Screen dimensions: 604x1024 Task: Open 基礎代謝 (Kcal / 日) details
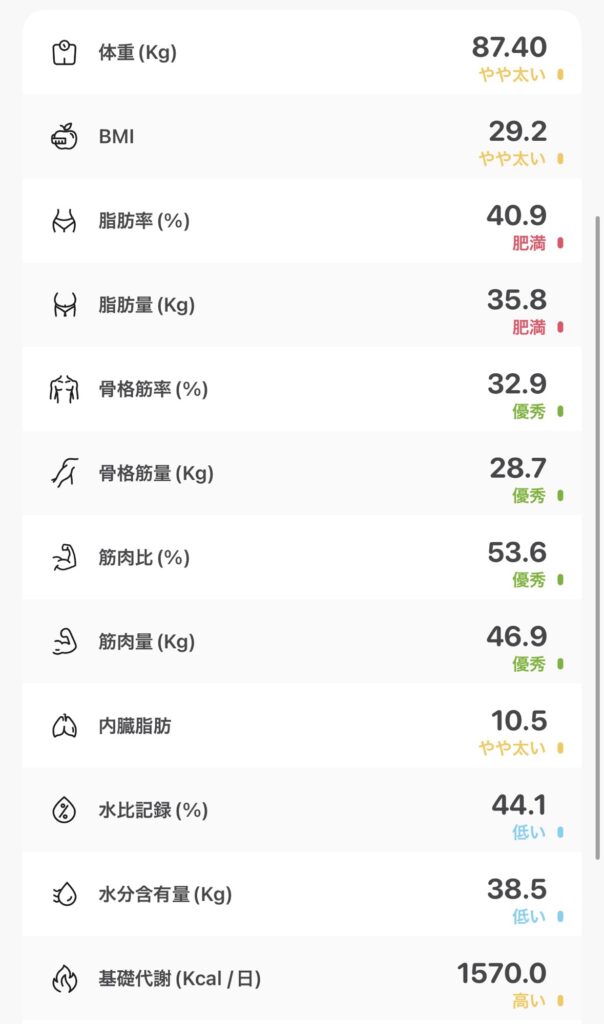tap(300, 979)
